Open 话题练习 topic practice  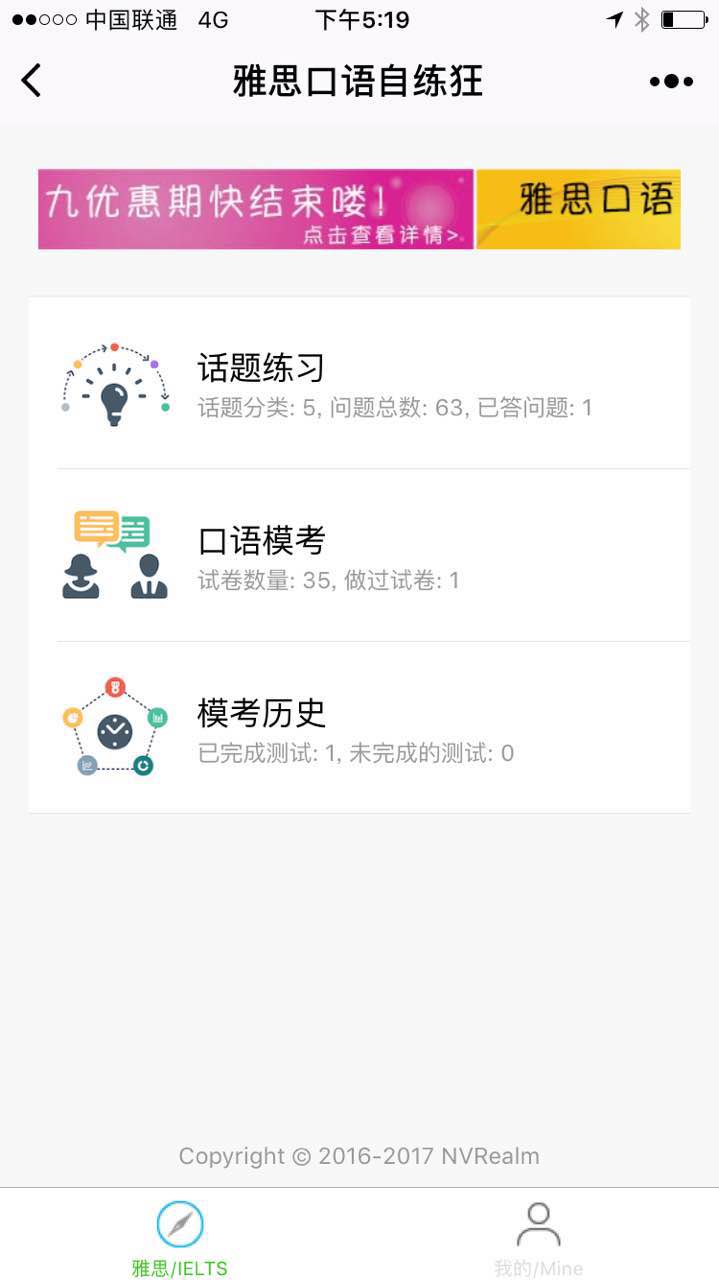360,383
